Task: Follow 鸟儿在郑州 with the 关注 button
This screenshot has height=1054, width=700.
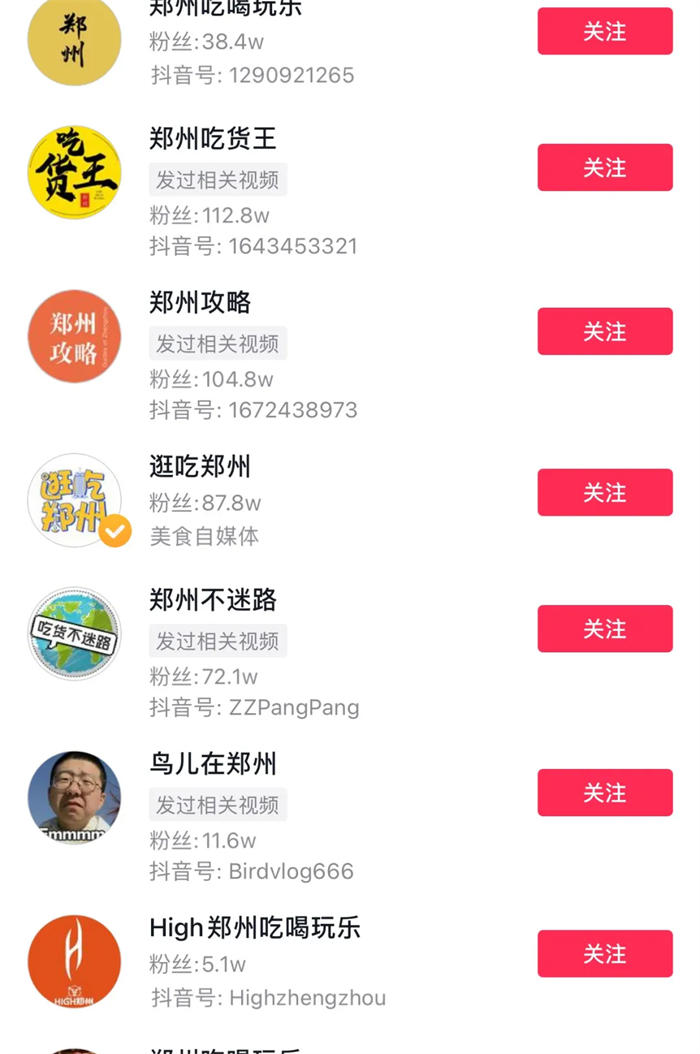Action: click(605, 793)
